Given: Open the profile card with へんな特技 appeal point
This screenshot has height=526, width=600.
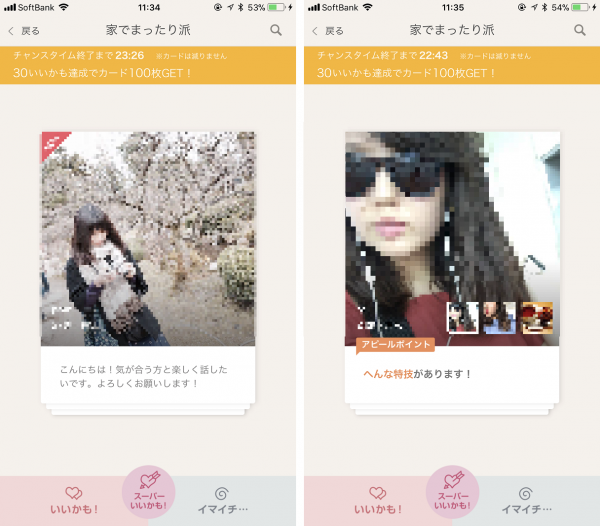Looking at the screenshot, I should [451, 265].
